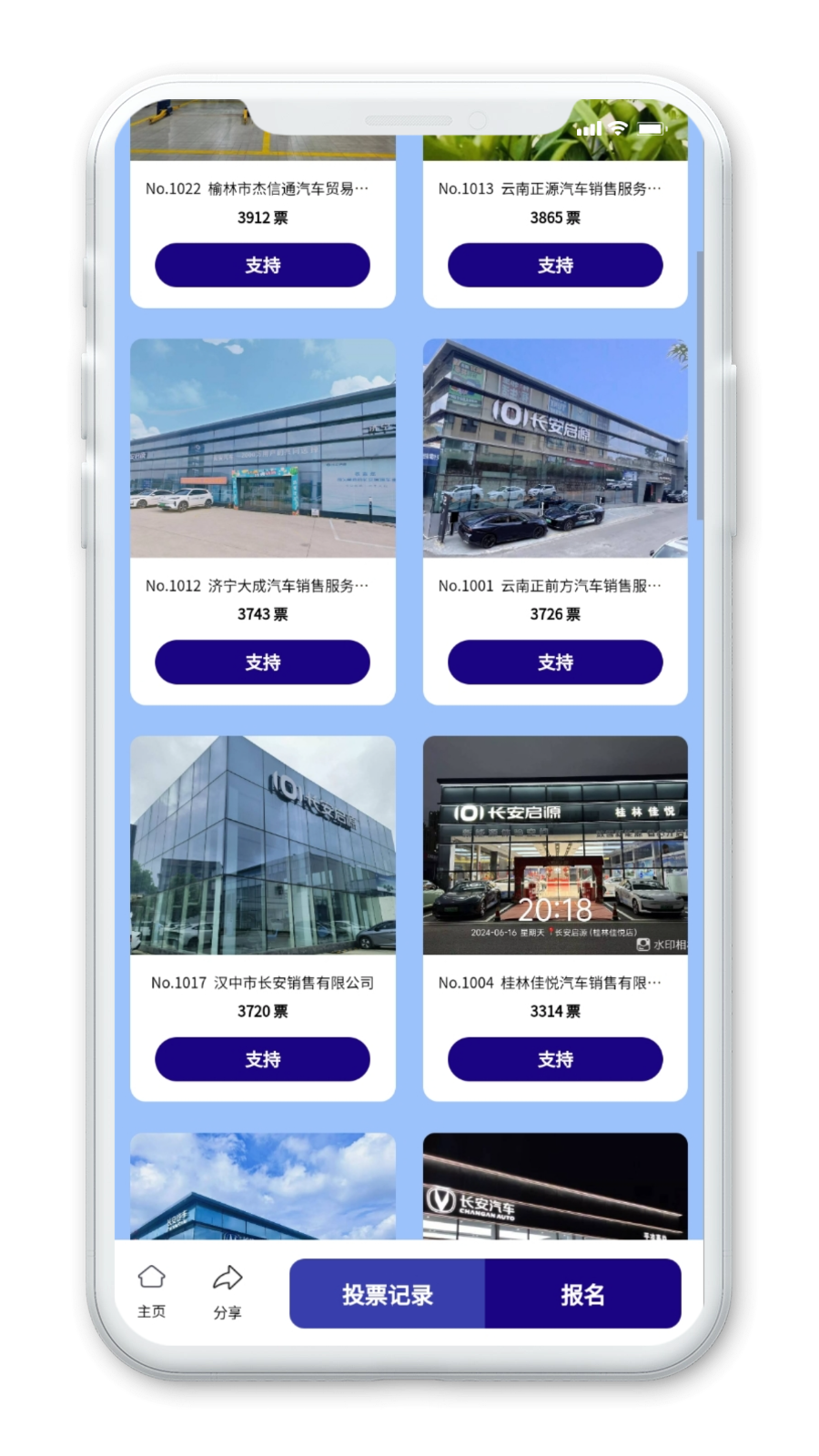
Task: Vote 支持 for No.1013 云南正源汽车销售
Action: (555, 265)
